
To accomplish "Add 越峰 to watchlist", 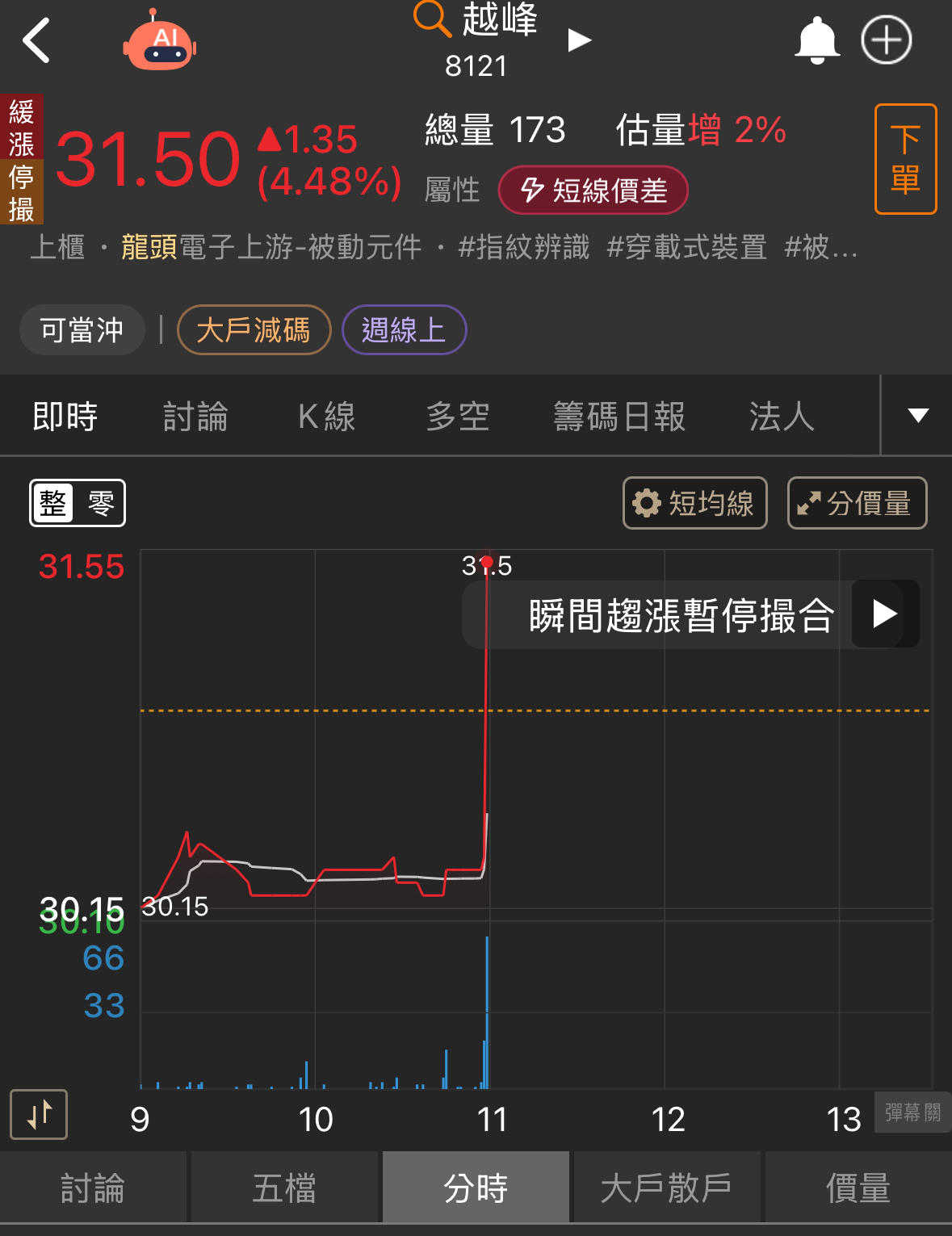I will (x=886, y=40).
